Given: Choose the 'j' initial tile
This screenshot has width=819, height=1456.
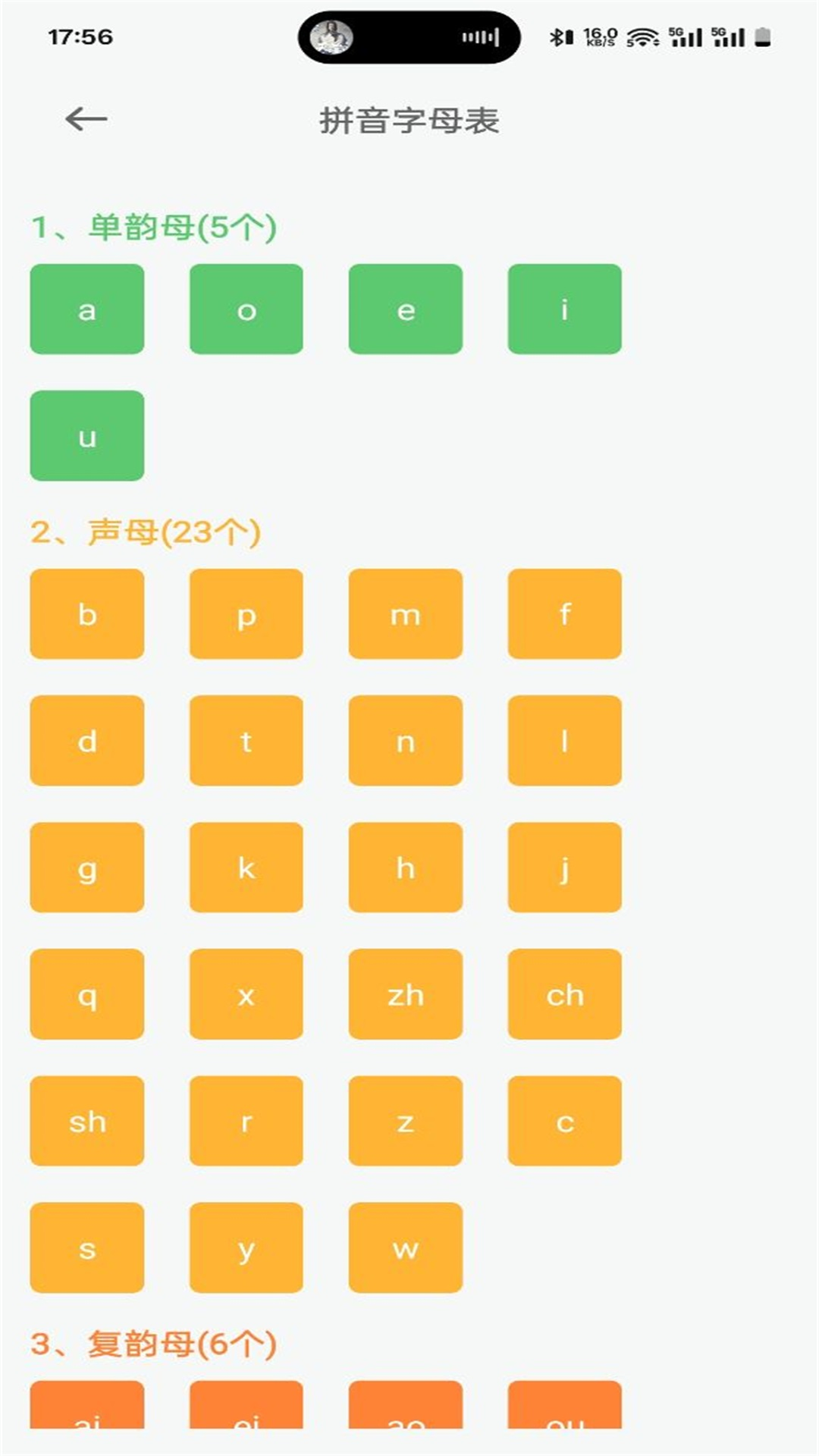Looking at the screenshot, I should (x=565, y=868).
